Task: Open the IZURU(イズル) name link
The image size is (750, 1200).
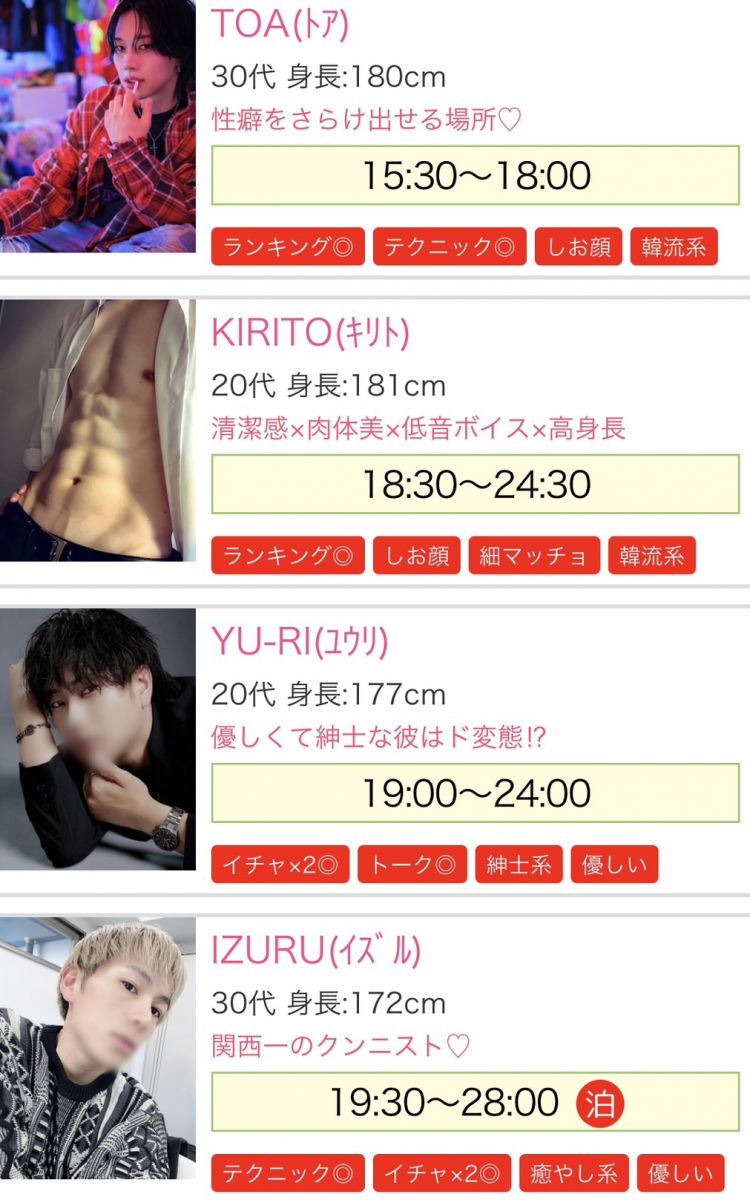Action: point(316,951)
